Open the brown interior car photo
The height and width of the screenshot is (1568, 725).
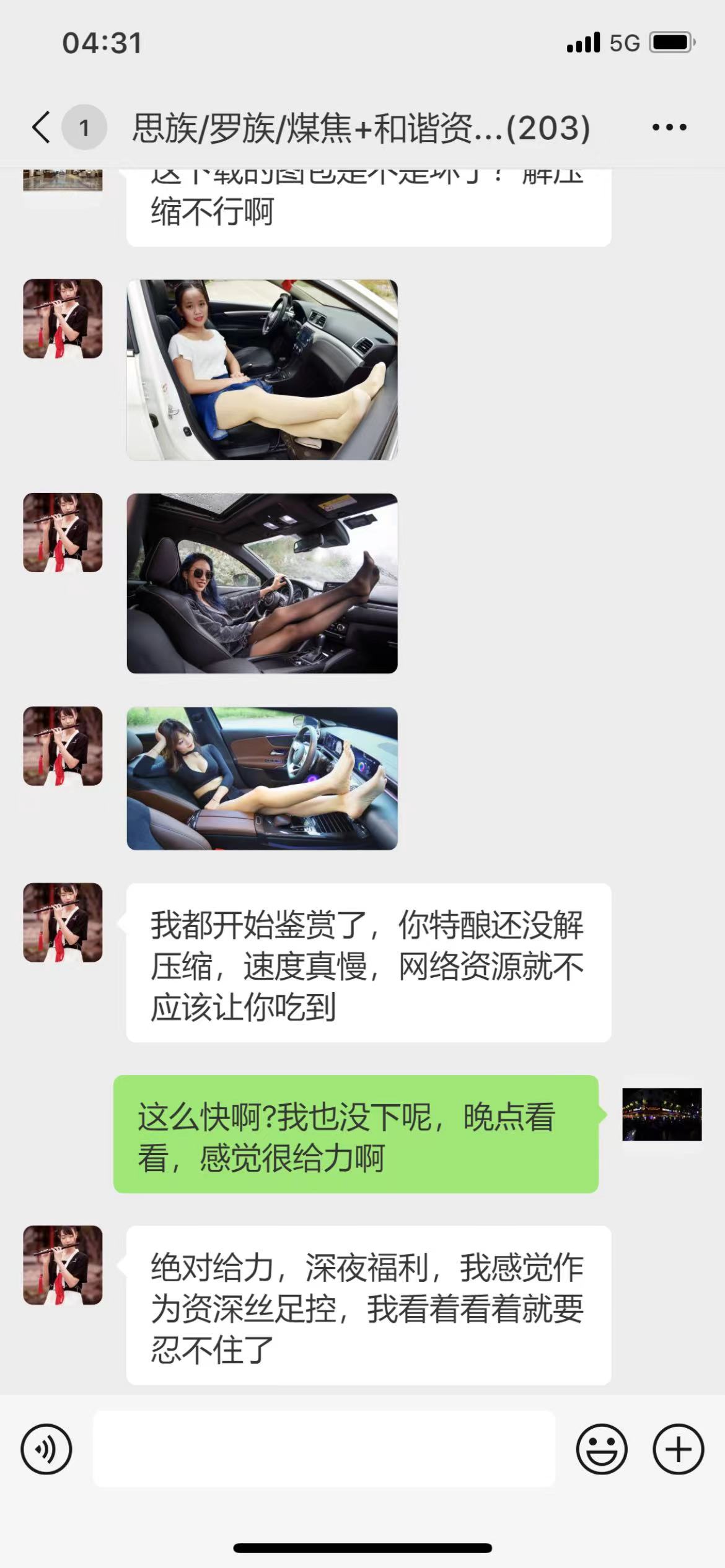tap(262, 778)
